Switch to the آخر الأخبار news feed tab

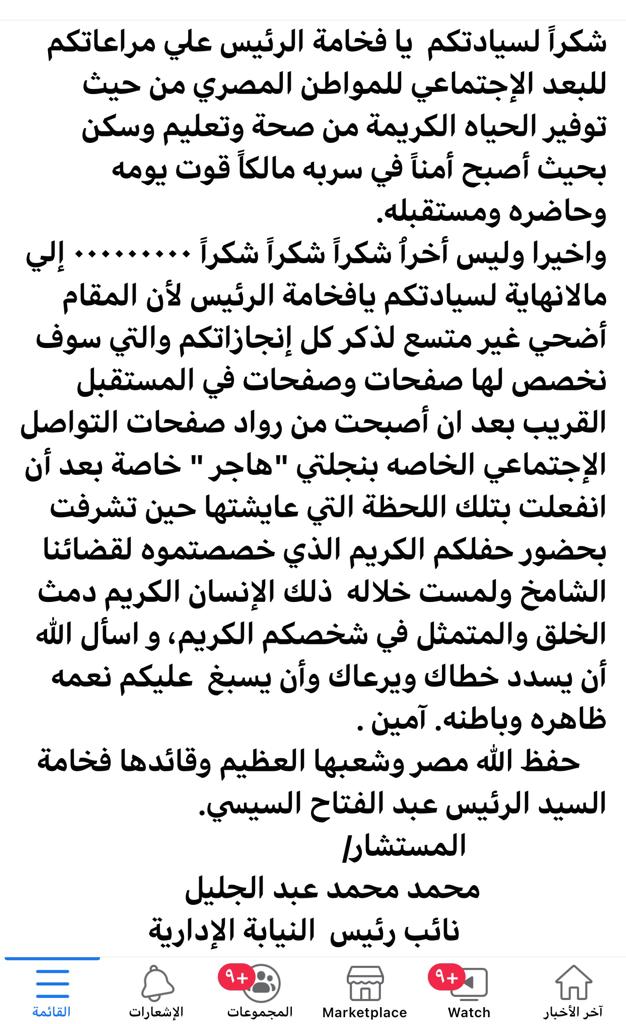(574, 990)
